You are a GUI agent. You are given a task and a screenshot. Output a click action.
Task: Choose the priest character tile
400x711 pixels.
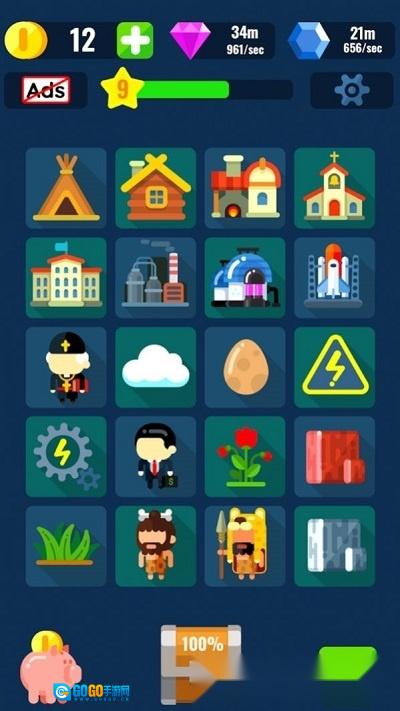click(x=66, y=367)
